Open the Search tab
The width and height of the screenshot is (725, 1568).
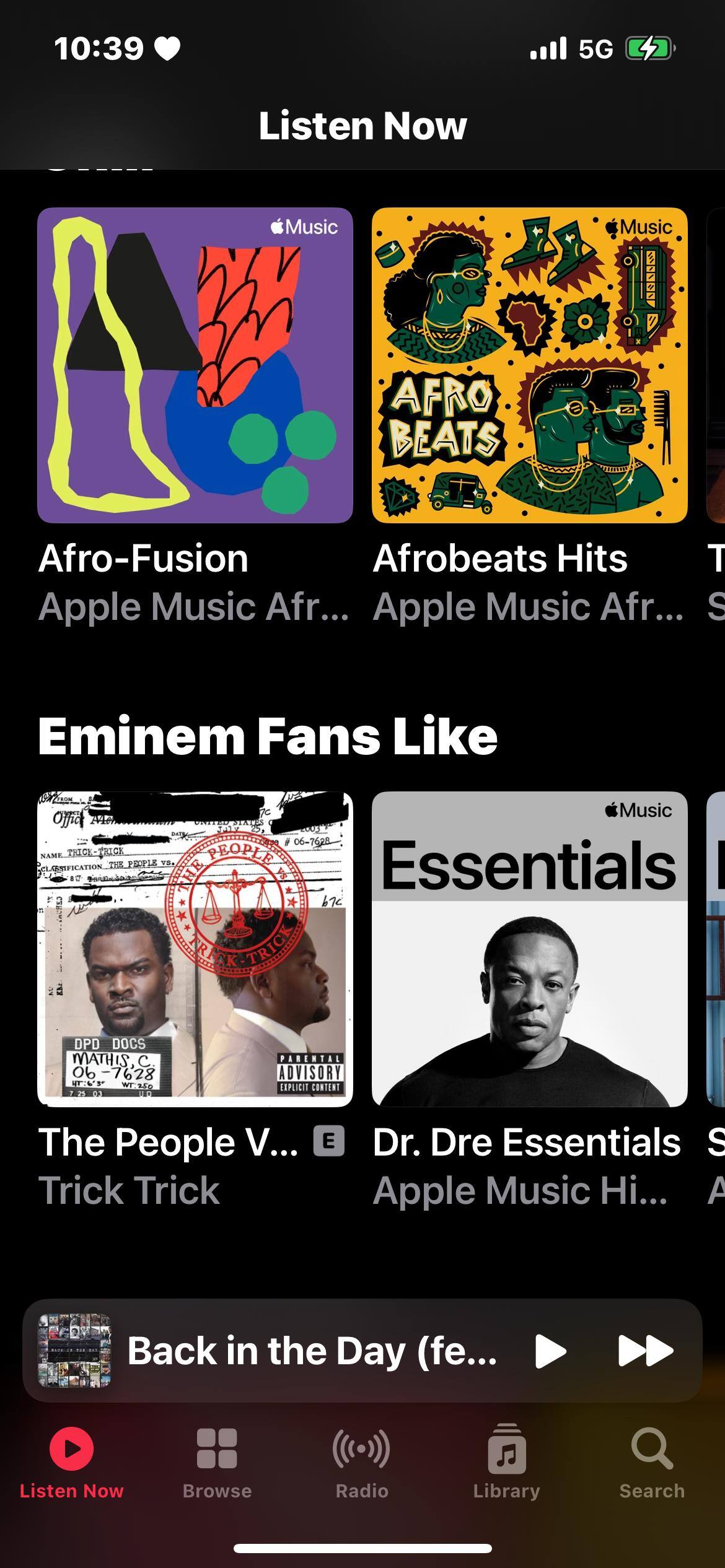(x=652, y=1463)
